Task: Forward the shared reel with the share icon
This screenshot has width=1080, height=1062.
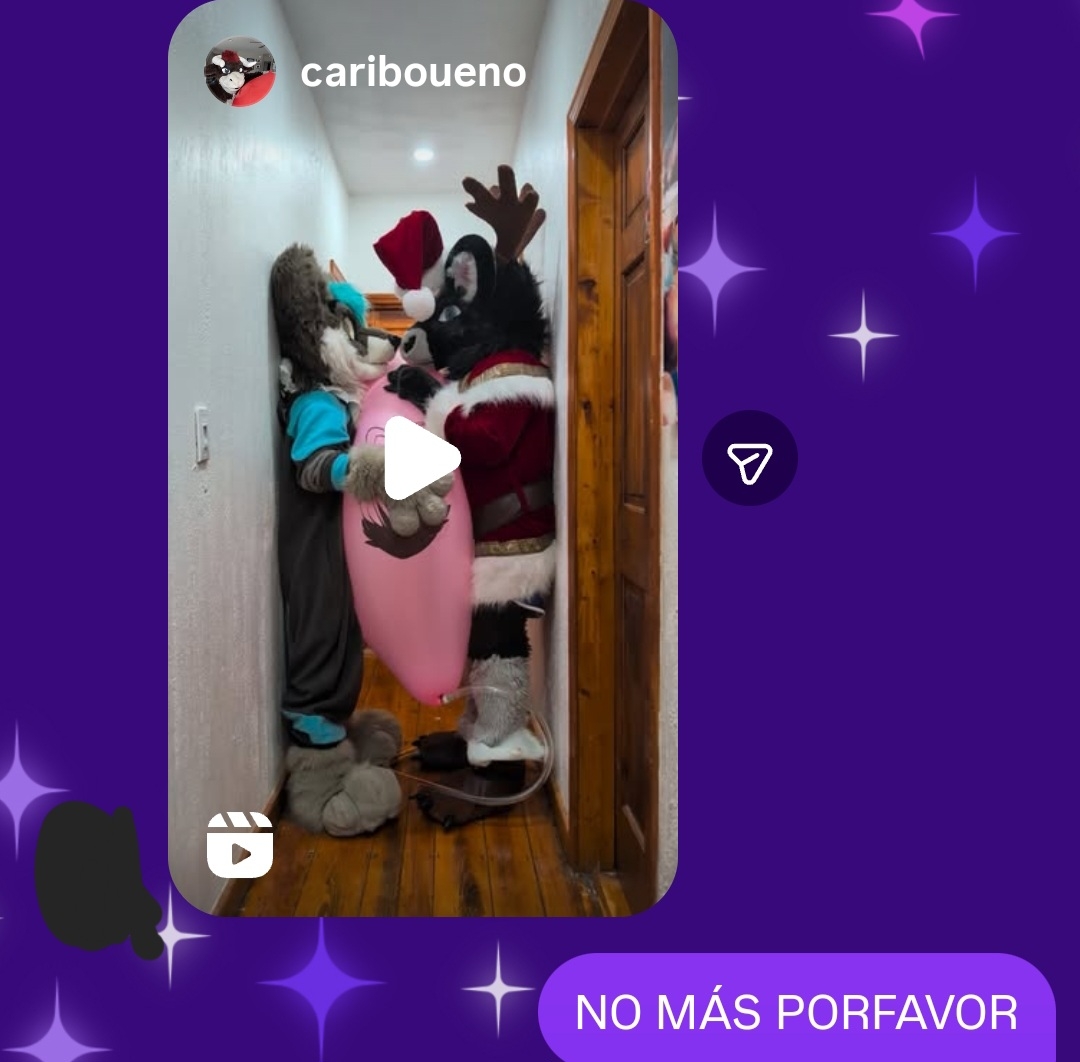Action: pos(749,458)
